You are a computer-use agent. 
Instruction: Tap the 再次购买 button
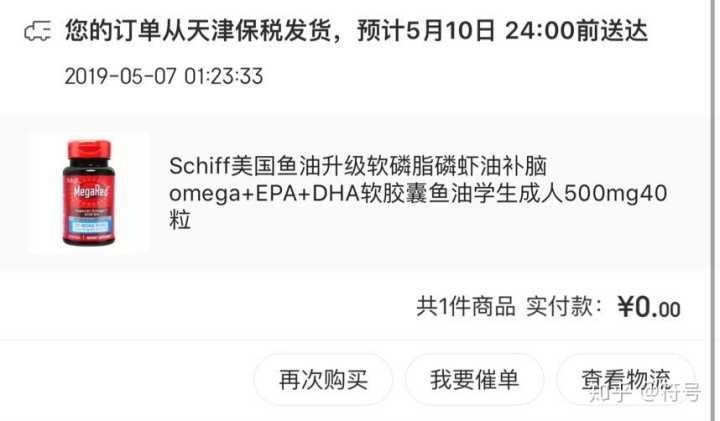323,380
